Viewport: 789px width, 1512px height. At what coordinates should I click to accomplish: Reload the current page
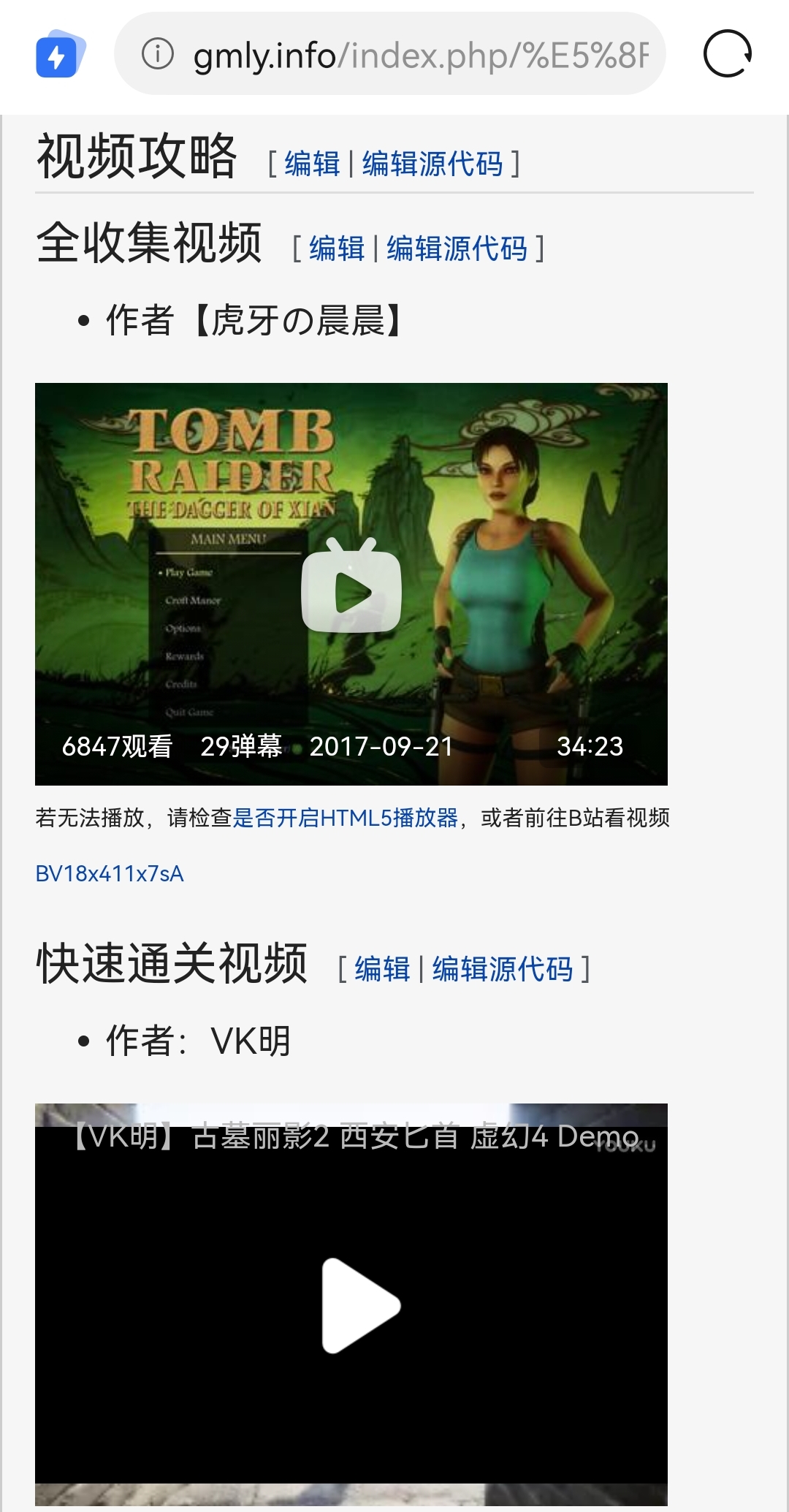[x=727, y=54]
